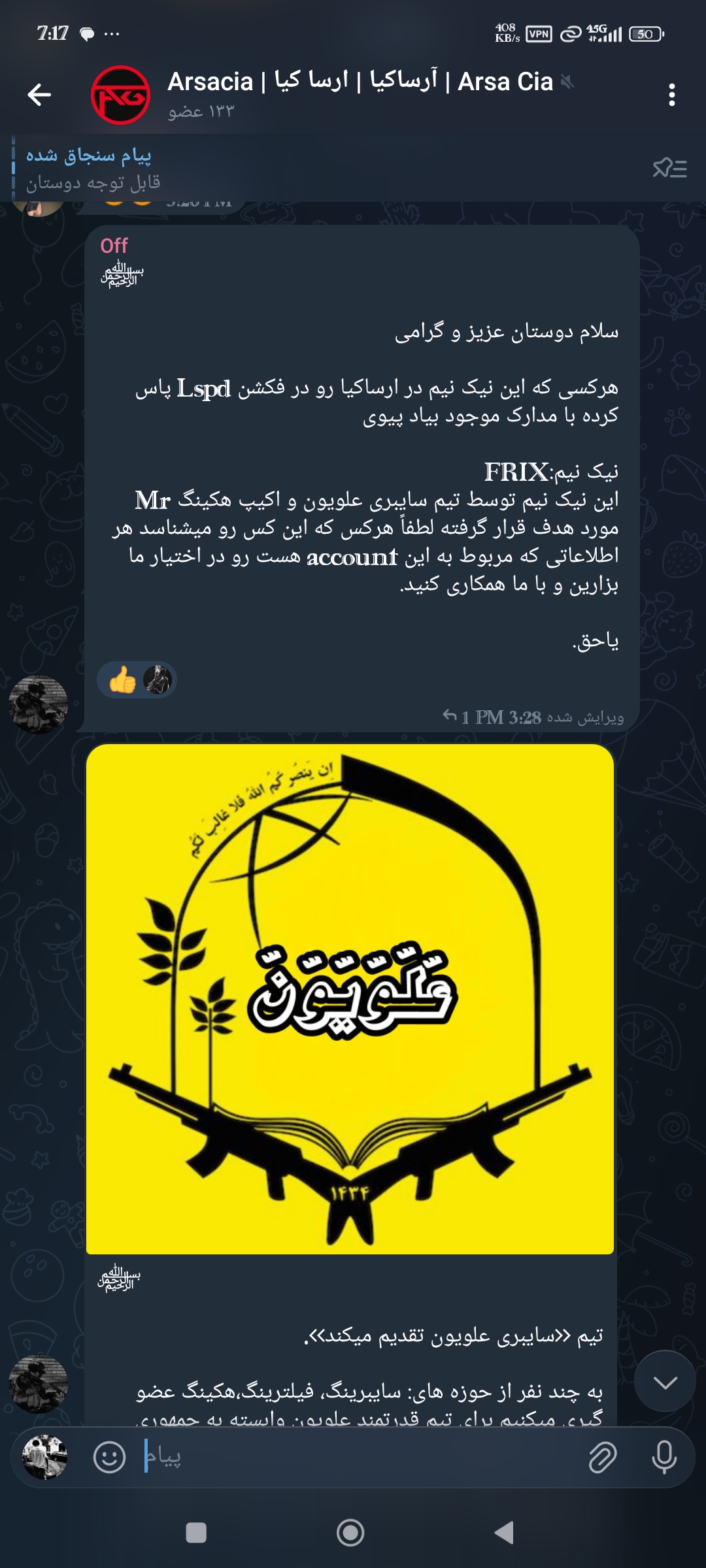Open the emoji picker
706x1568 pixels.
click(x=109, y=1457)
